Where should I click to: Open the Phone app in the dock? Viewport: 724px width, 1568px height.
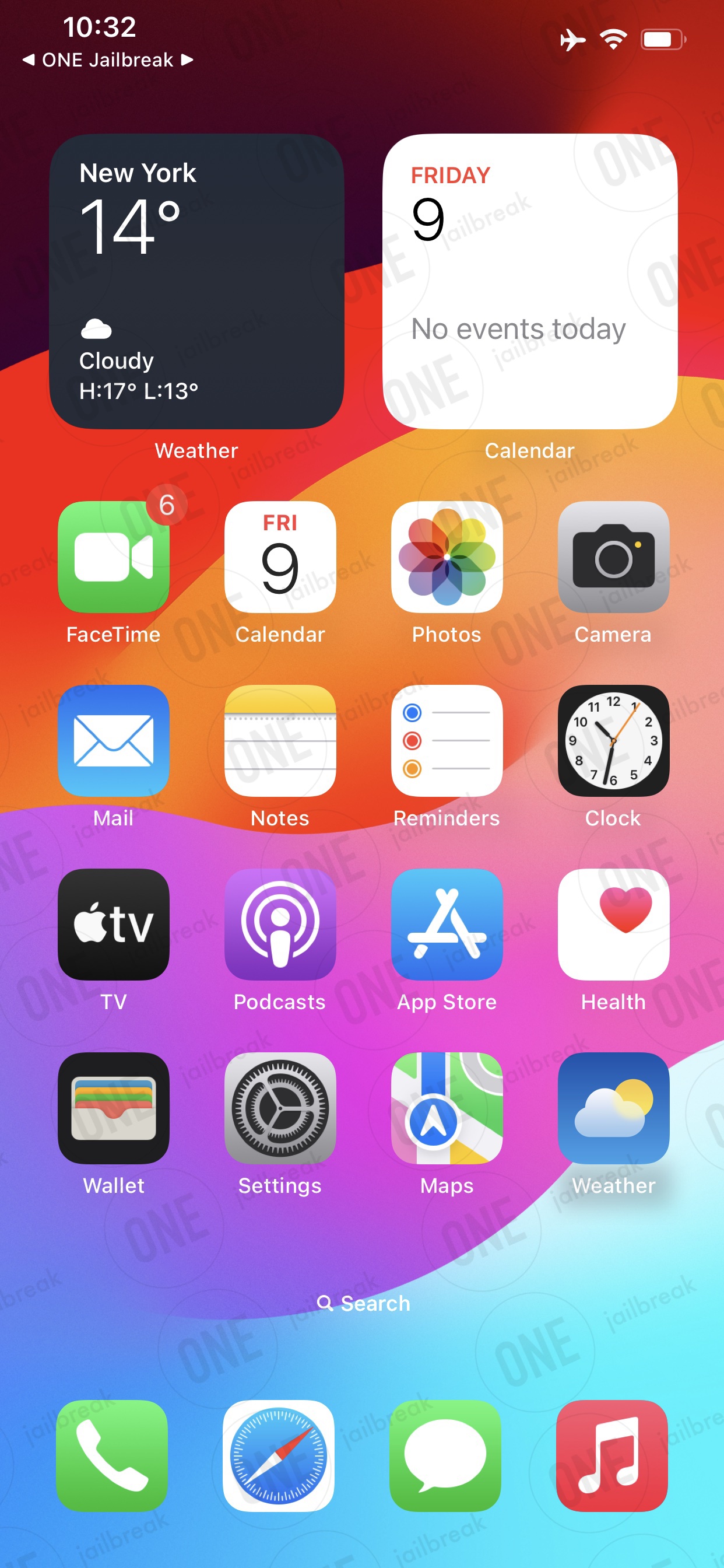(112, 1456)
